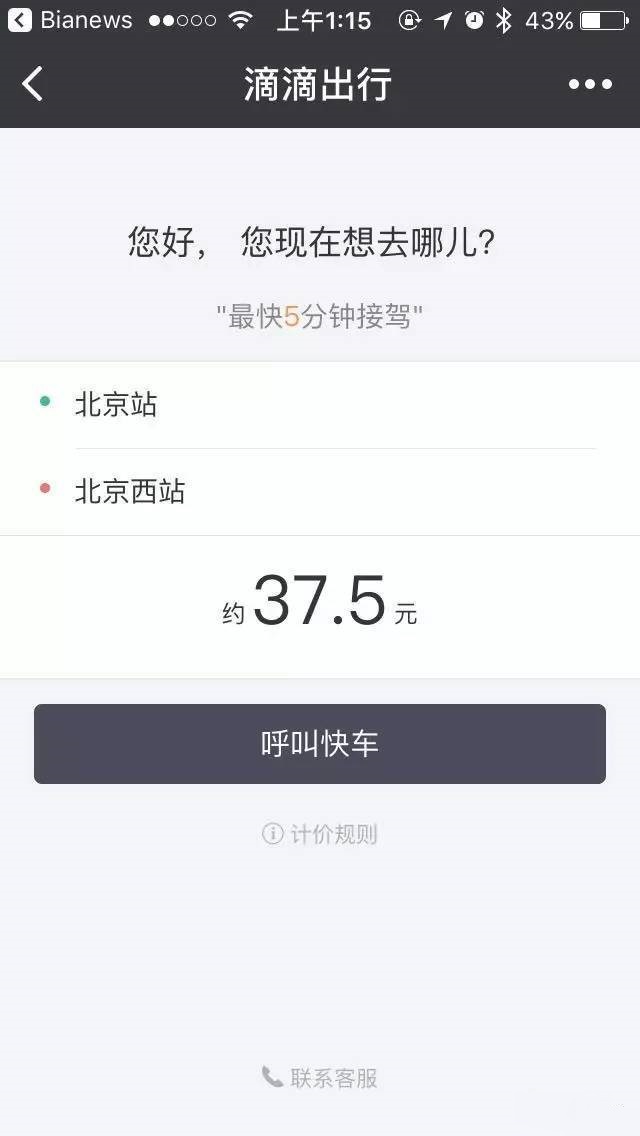
Task: Return to Bianews from the status bar
Action: pos(70,20)
